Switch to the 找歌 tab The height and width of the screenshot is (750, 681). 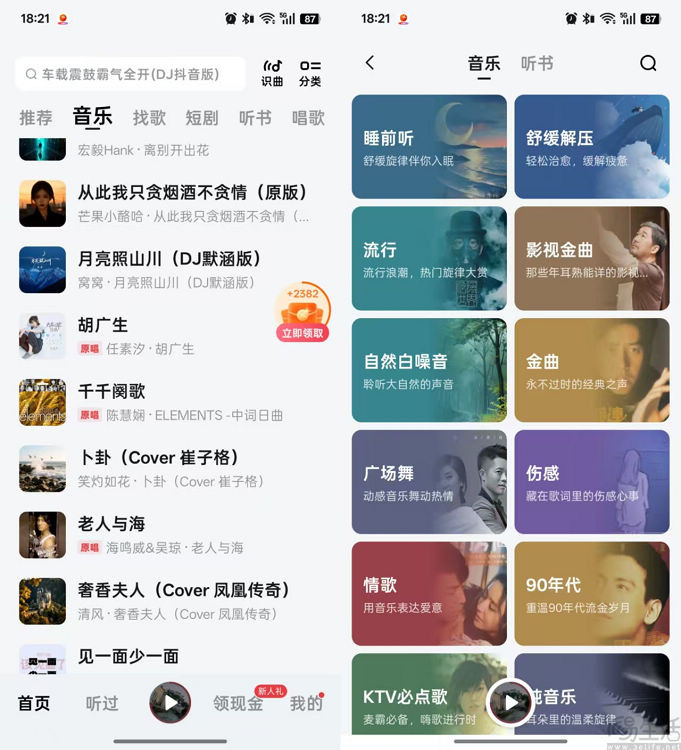149,118
